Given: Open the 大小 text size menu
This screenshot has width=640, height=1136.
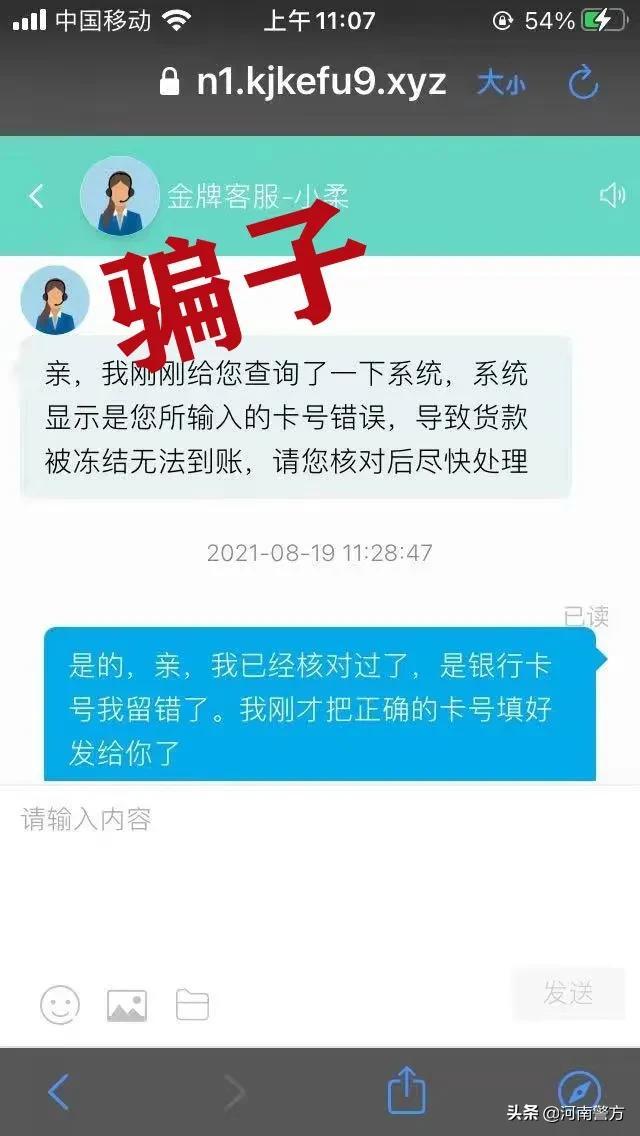Looking at the screenshot, I should coord(500,83).
